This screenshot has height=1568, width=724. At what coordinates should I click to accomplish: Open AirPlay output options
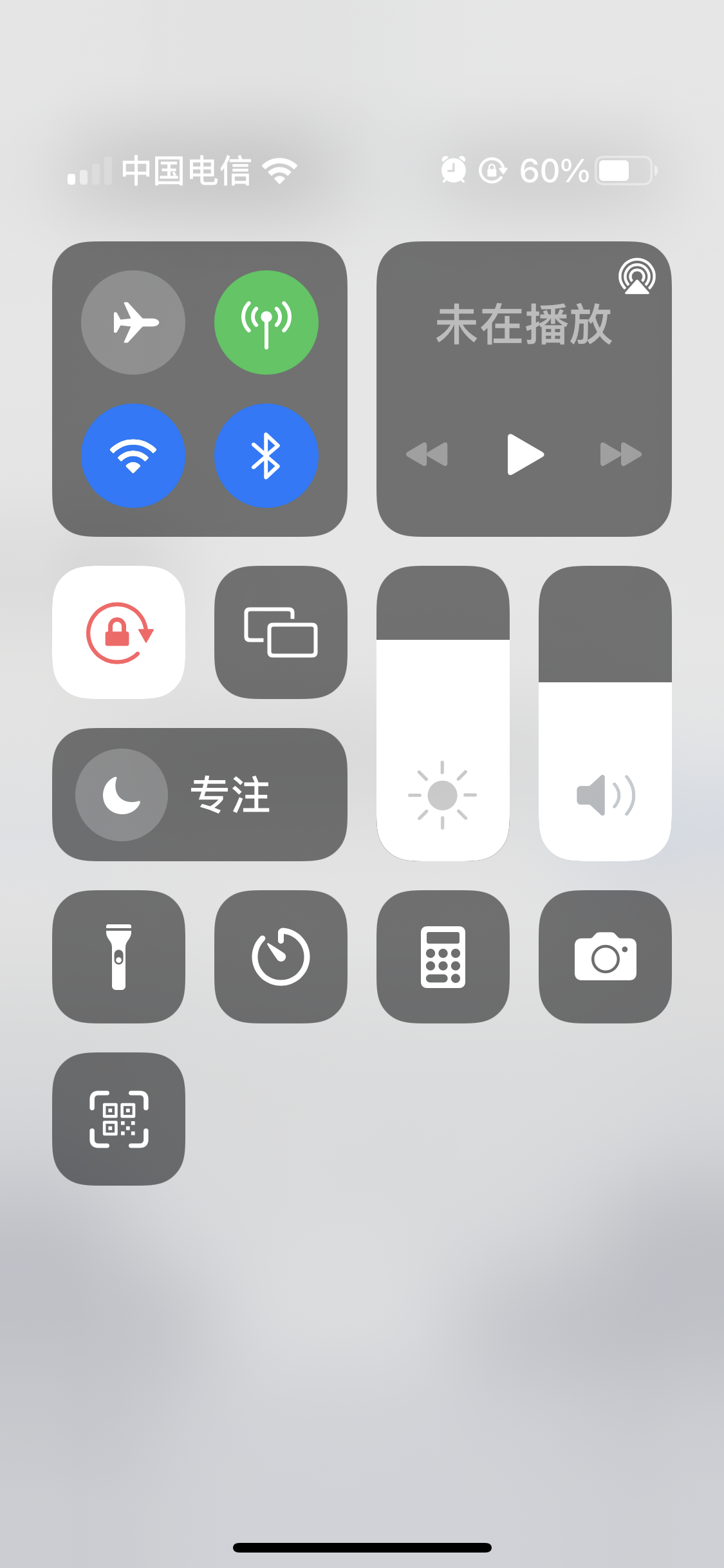click(636, 276)
